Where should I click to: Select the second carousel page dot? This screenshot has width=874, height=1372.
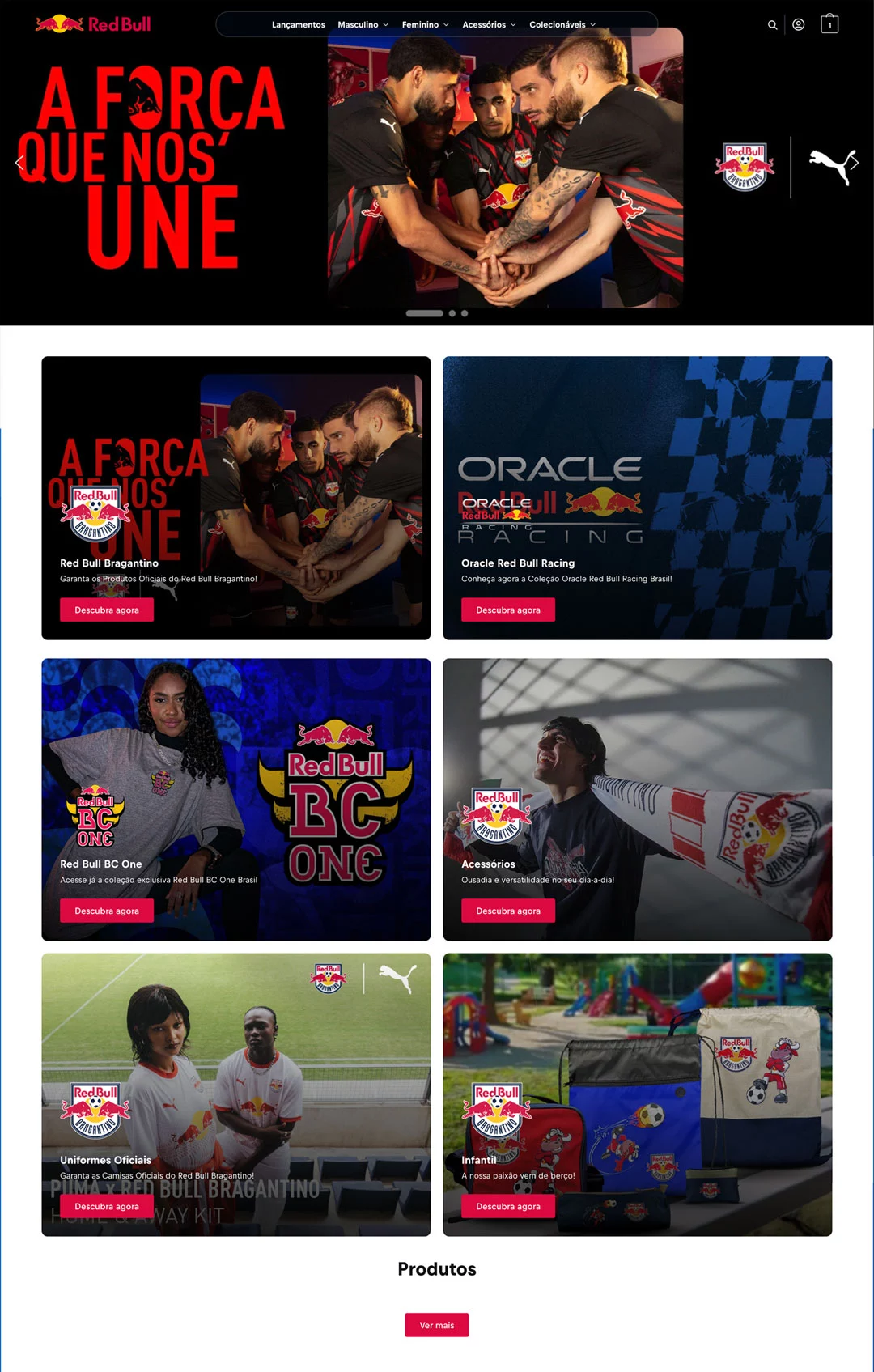pos(452,313)
